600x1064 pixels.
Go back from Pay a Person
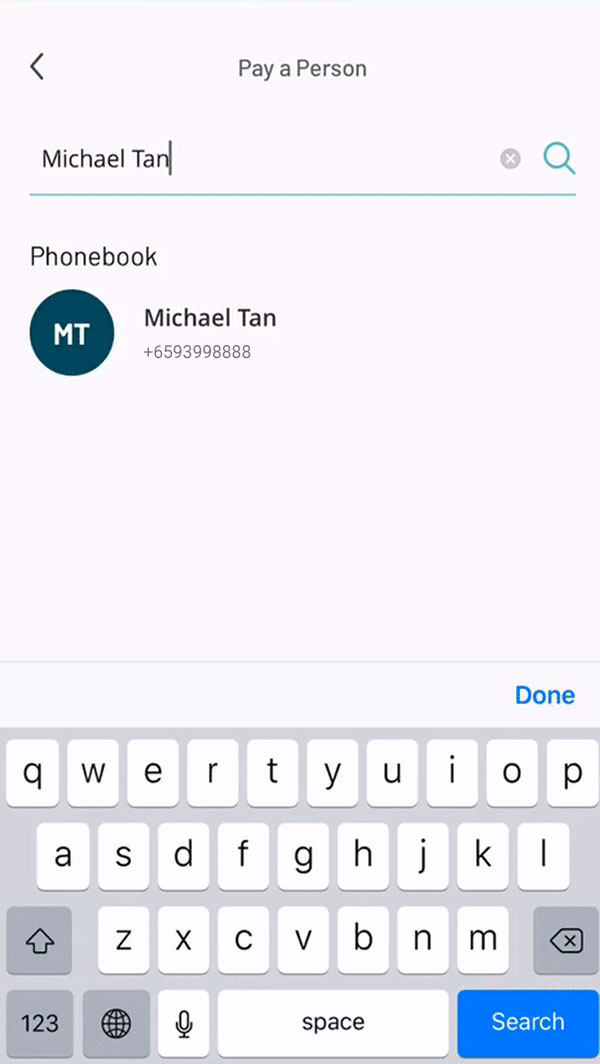click(37, 67)
